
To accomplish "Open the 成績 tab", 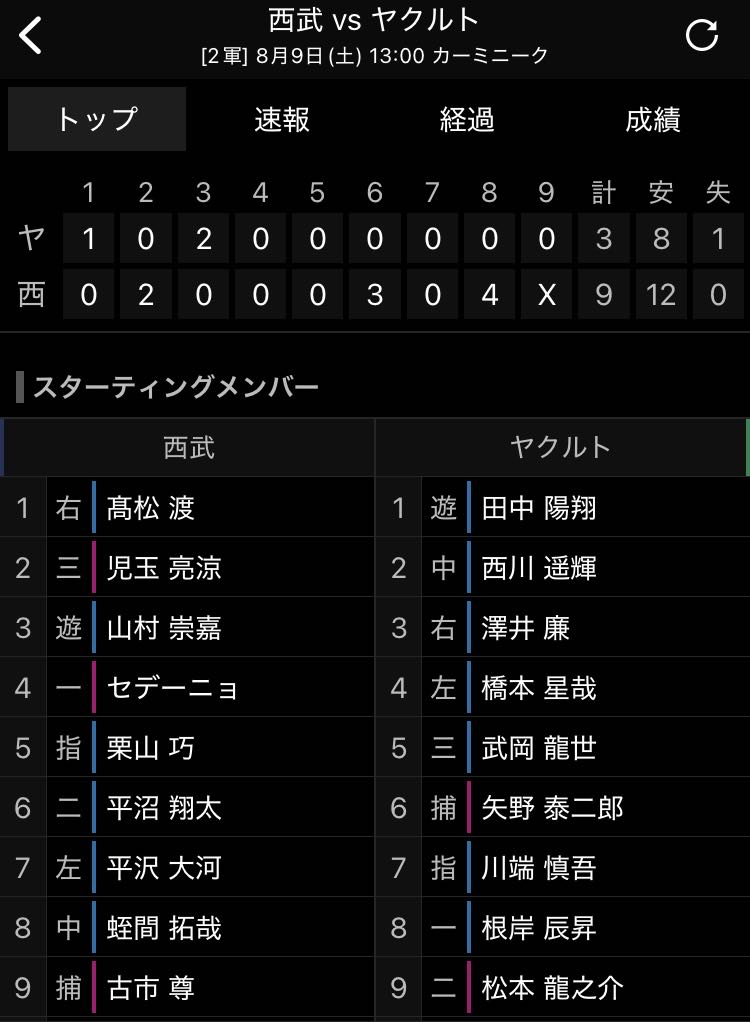I will point(653,119).
